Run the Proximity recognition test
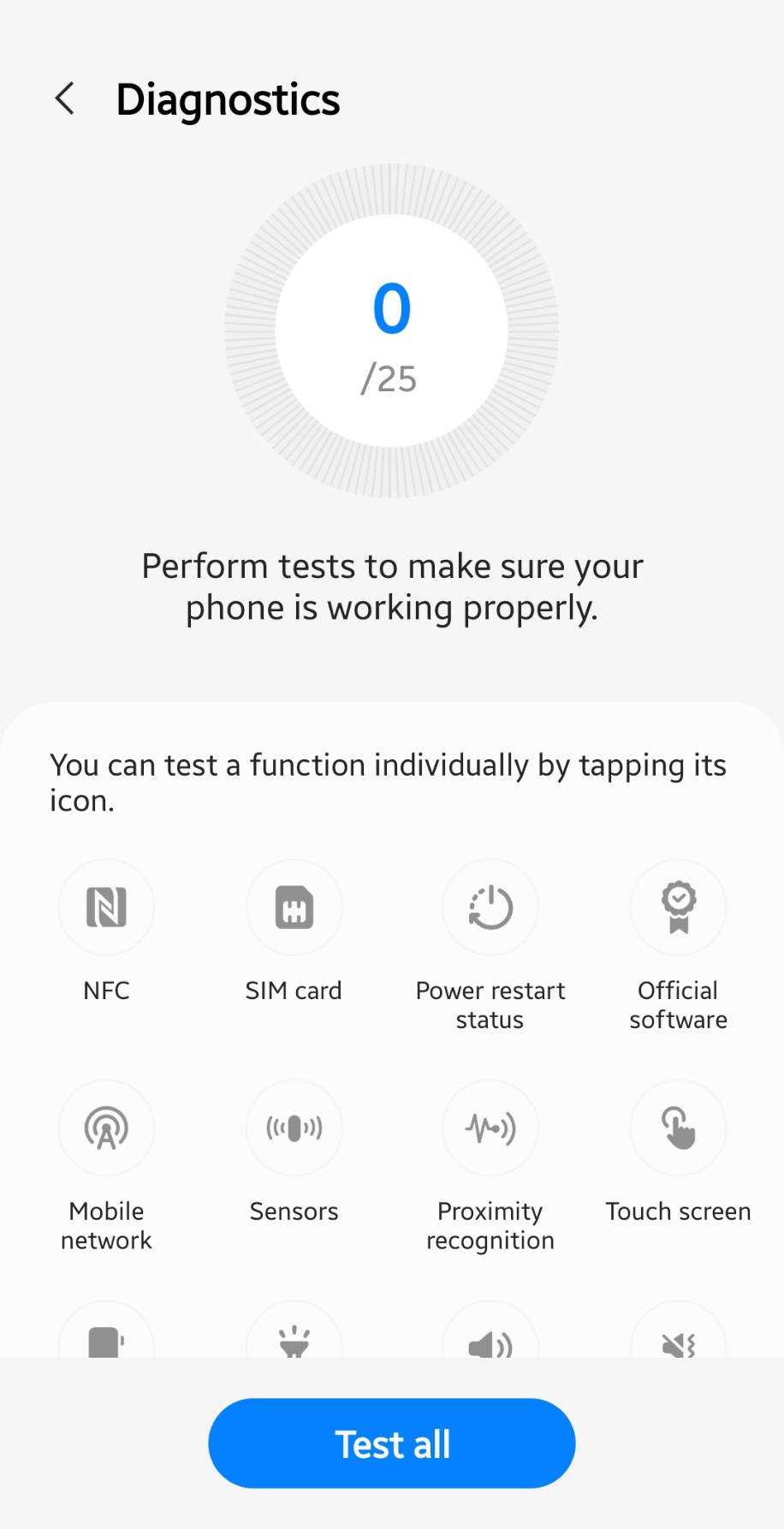The height and width of the screenshot is (1529, 784). pos(490,1128)
